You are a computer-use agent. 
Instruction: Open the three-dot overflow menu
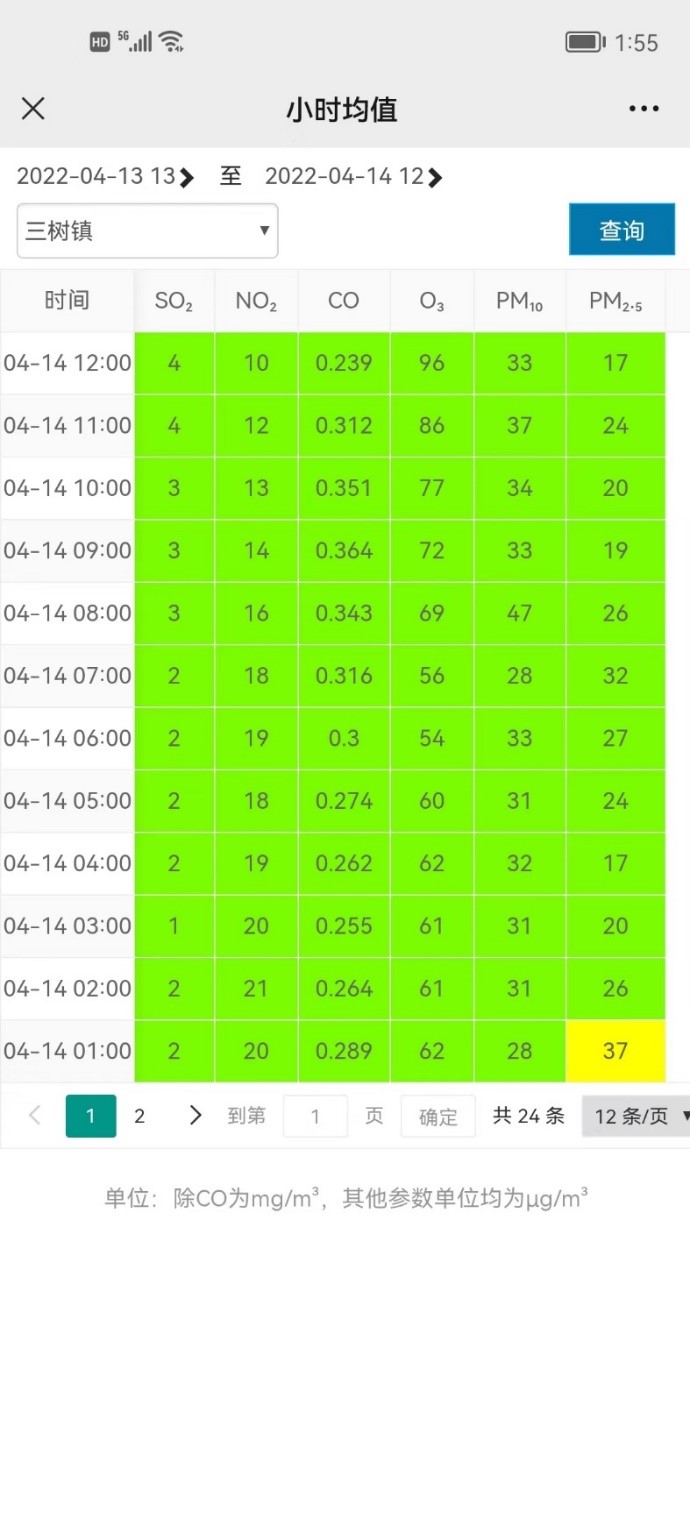point(644,109)
